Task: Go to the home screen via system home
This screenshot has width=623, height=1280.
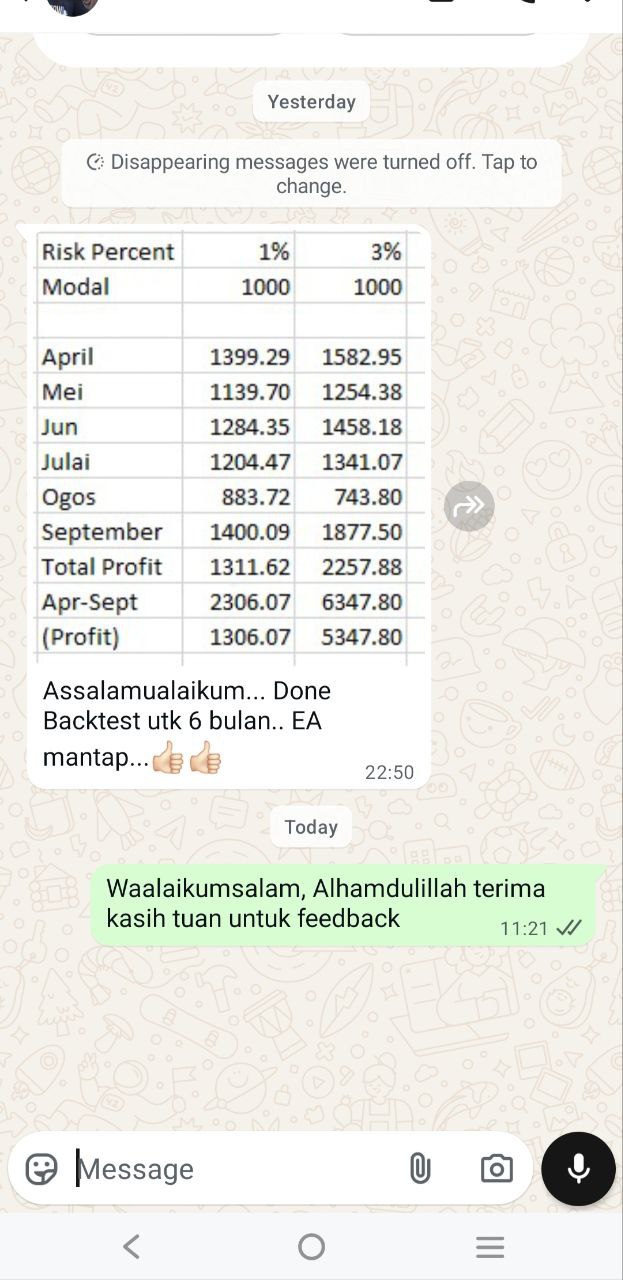Action: [311, 1247]
